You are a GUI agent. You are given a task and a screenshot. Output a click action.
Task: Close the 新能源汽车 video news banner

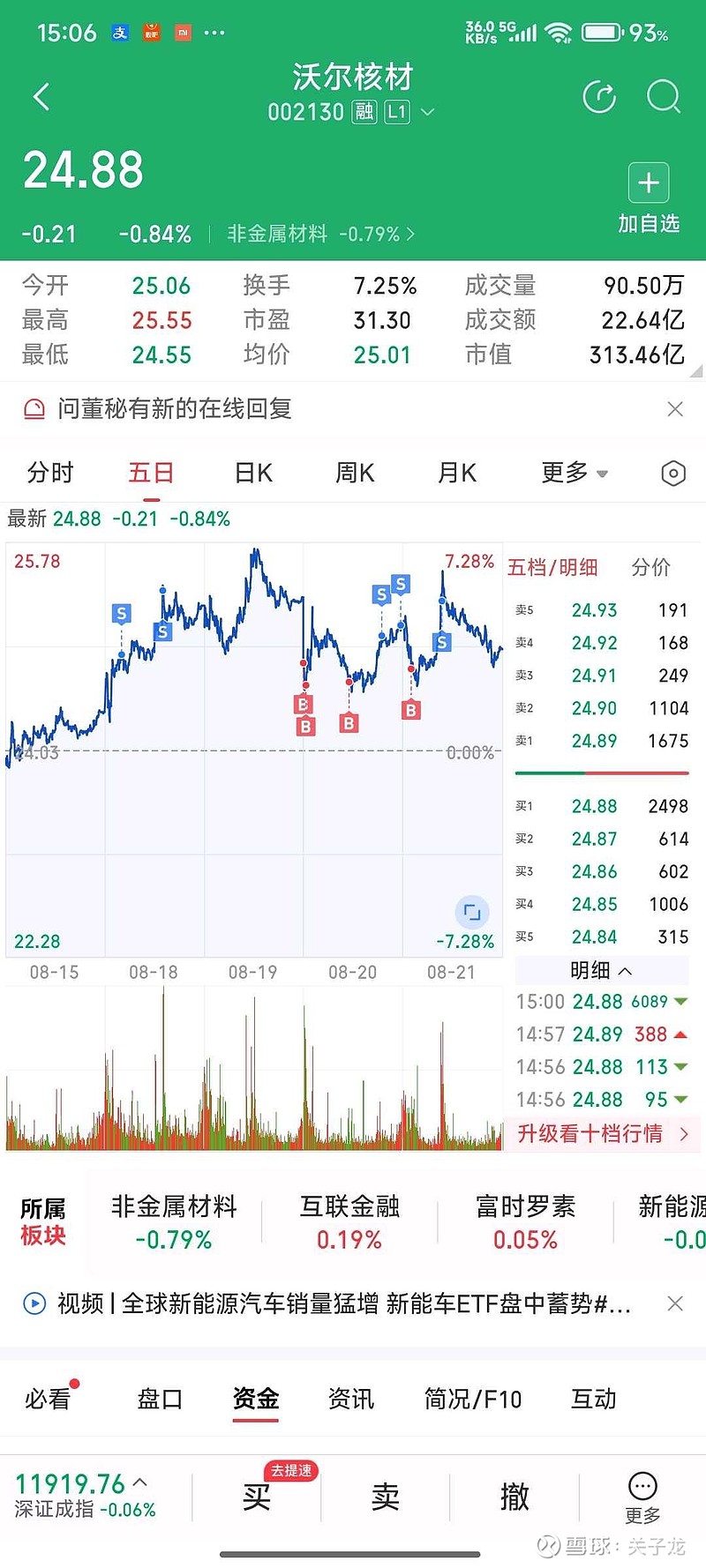coord(675,1303)
